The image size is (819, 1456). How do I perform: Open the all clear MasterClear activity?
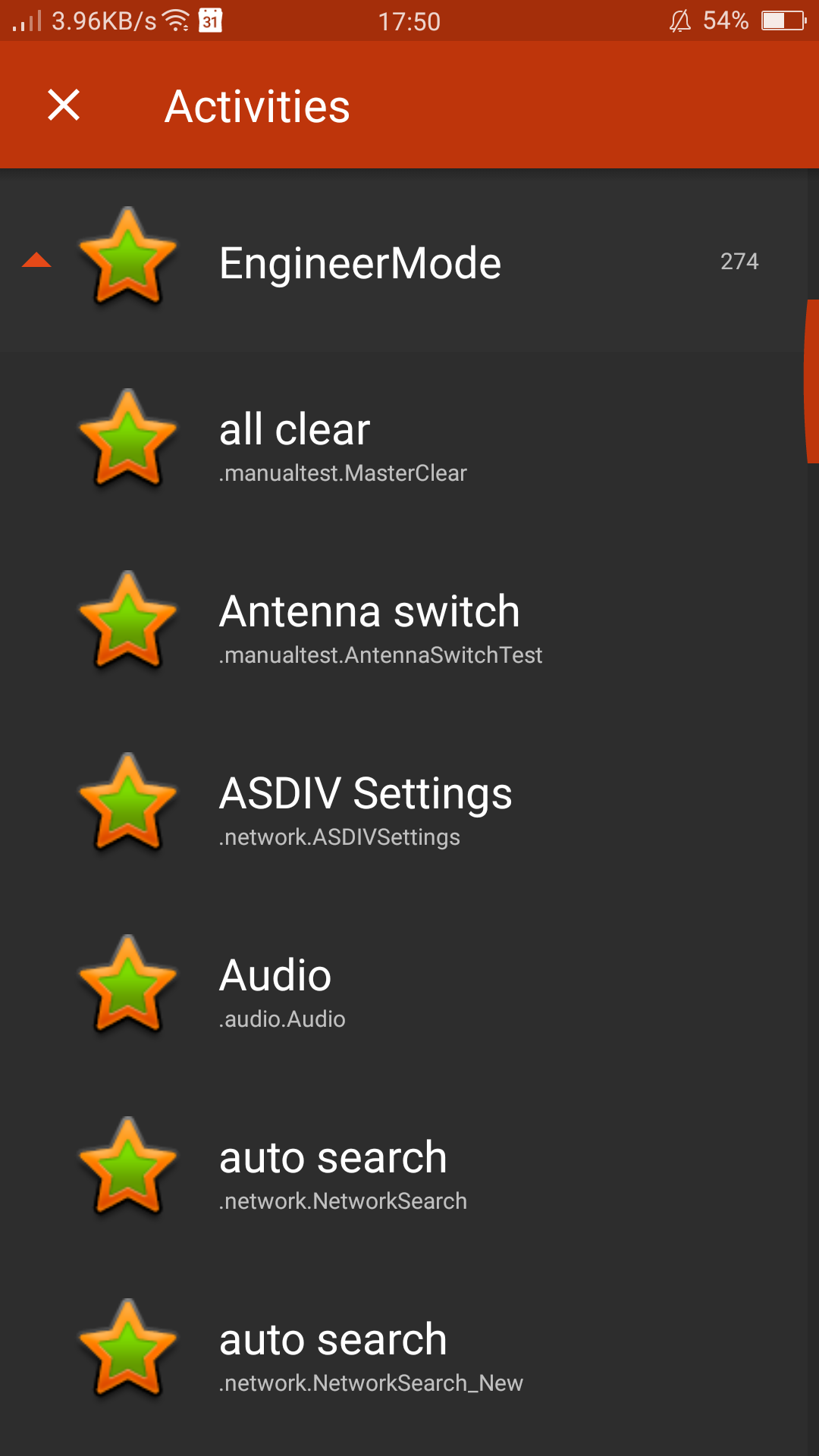pyautogui.click(x=409, y=442)
